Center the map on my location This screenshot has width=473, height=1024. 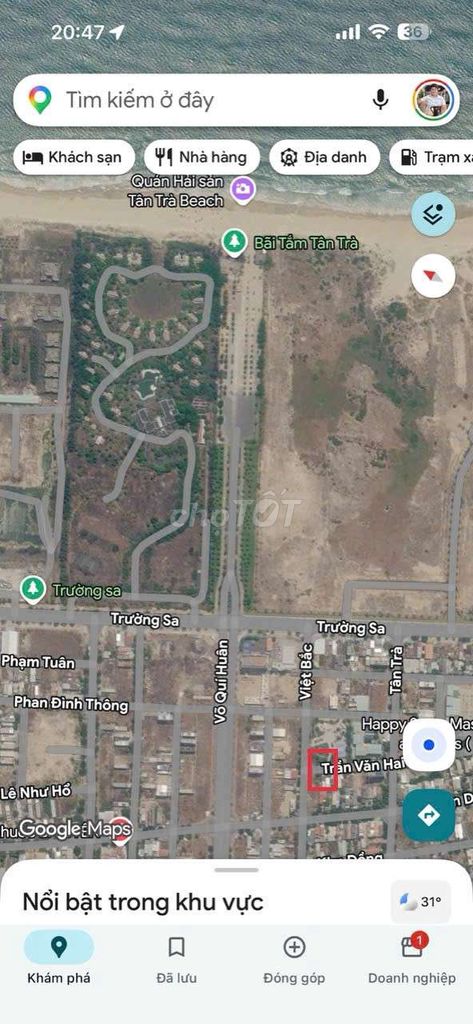[x=429, y=745]
